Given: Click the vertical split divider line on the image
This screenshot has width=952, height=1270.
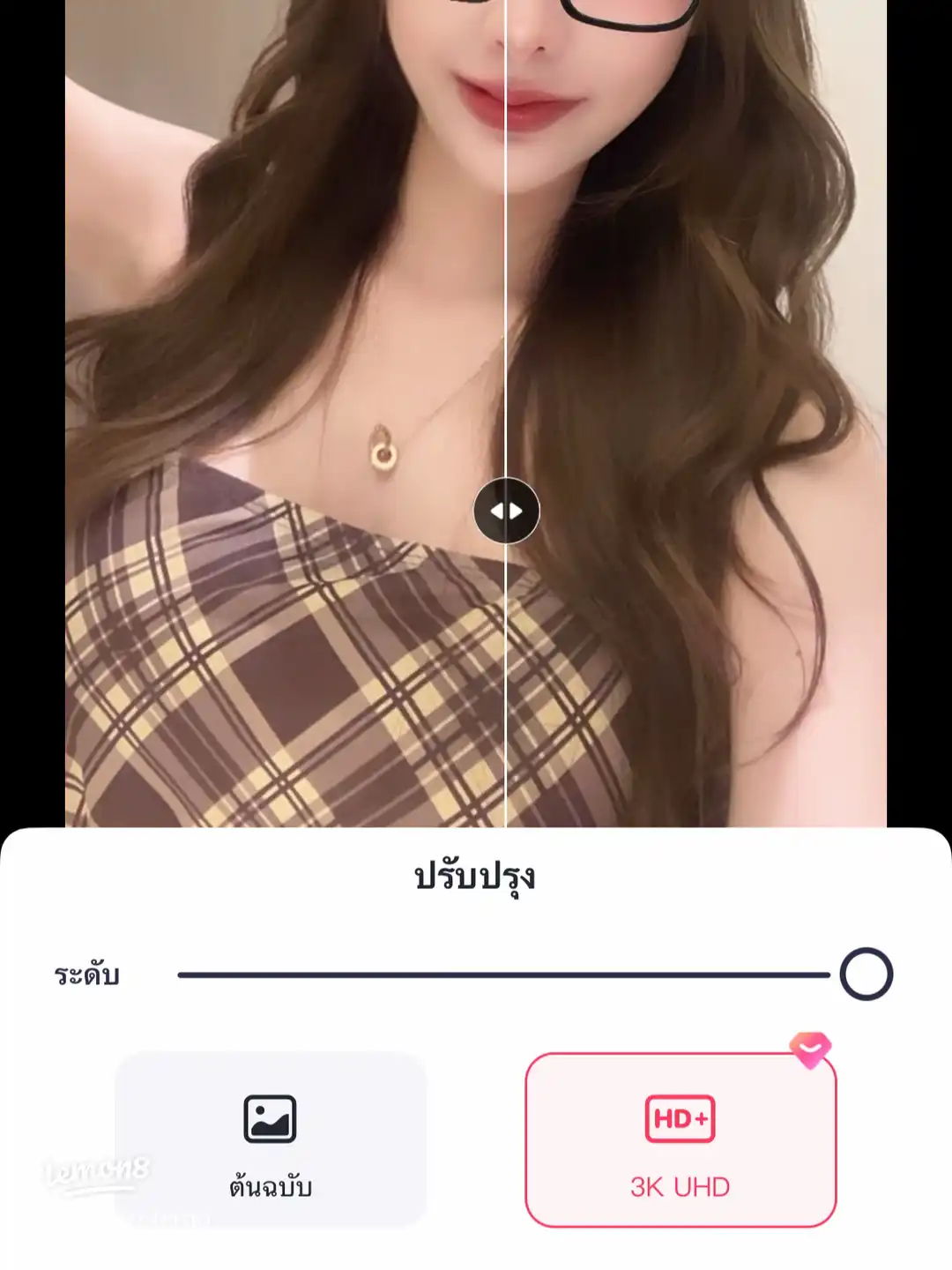Looking at the screenshot, I should coord(507,265).
